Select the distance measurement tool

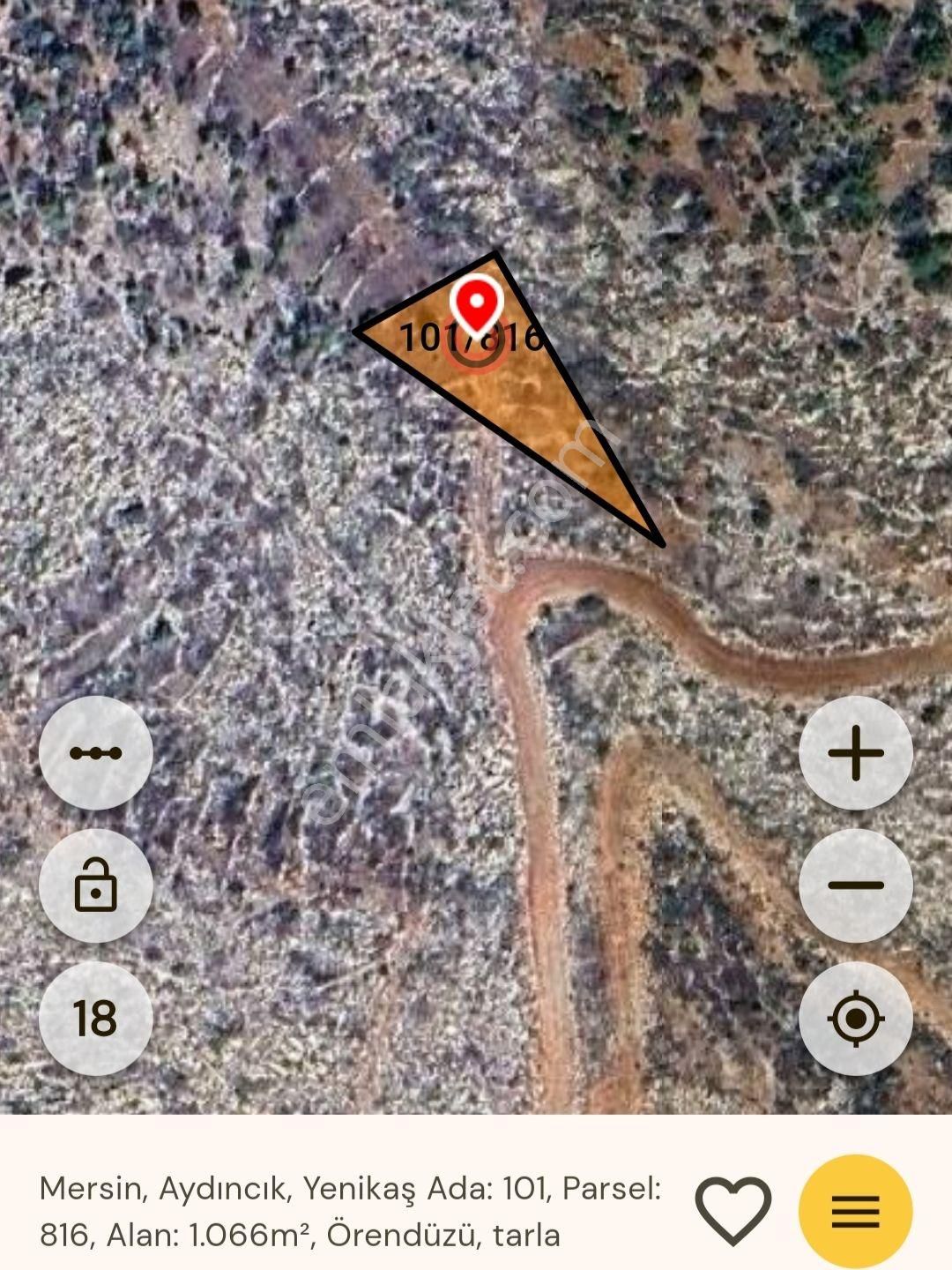point(94,754)
